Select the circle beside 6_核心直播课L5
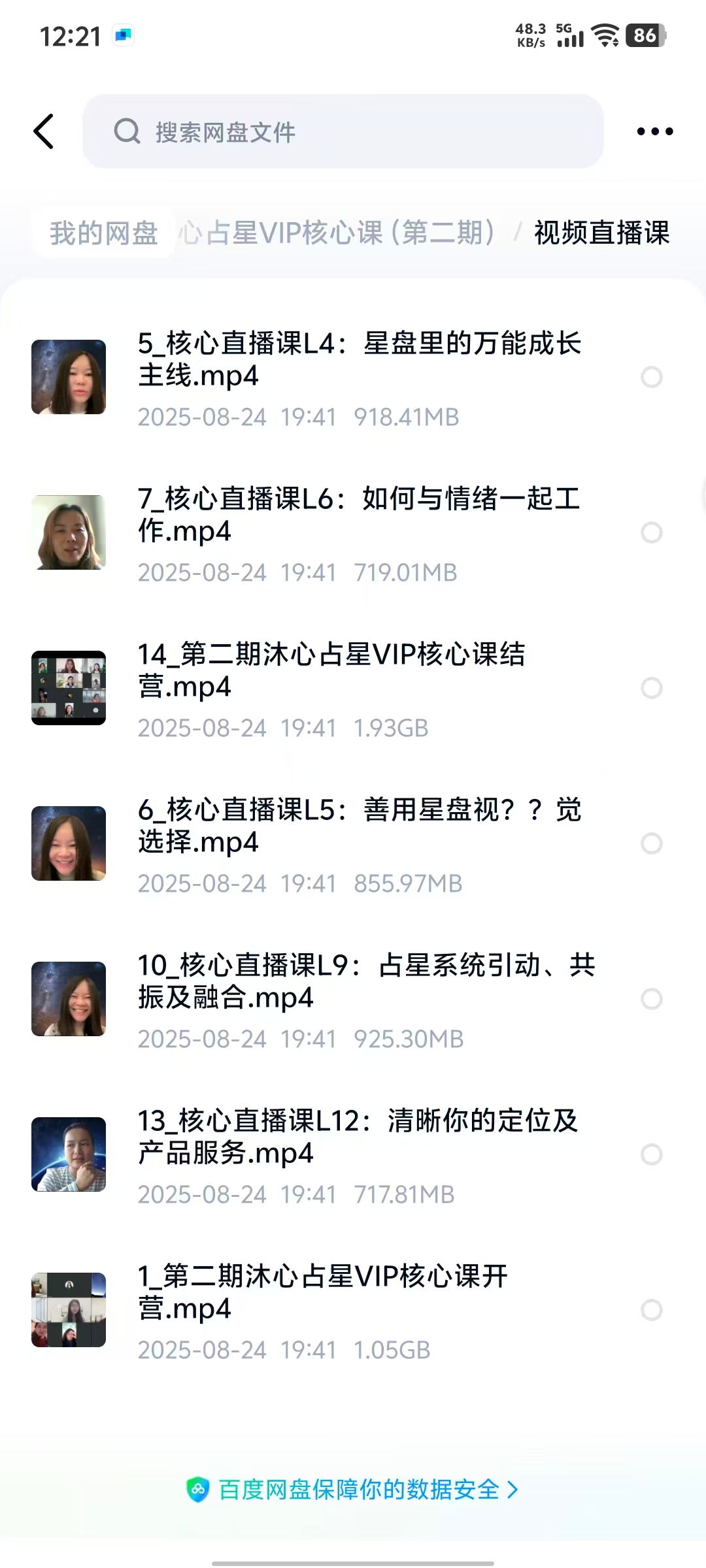 (x=651, y=843)
